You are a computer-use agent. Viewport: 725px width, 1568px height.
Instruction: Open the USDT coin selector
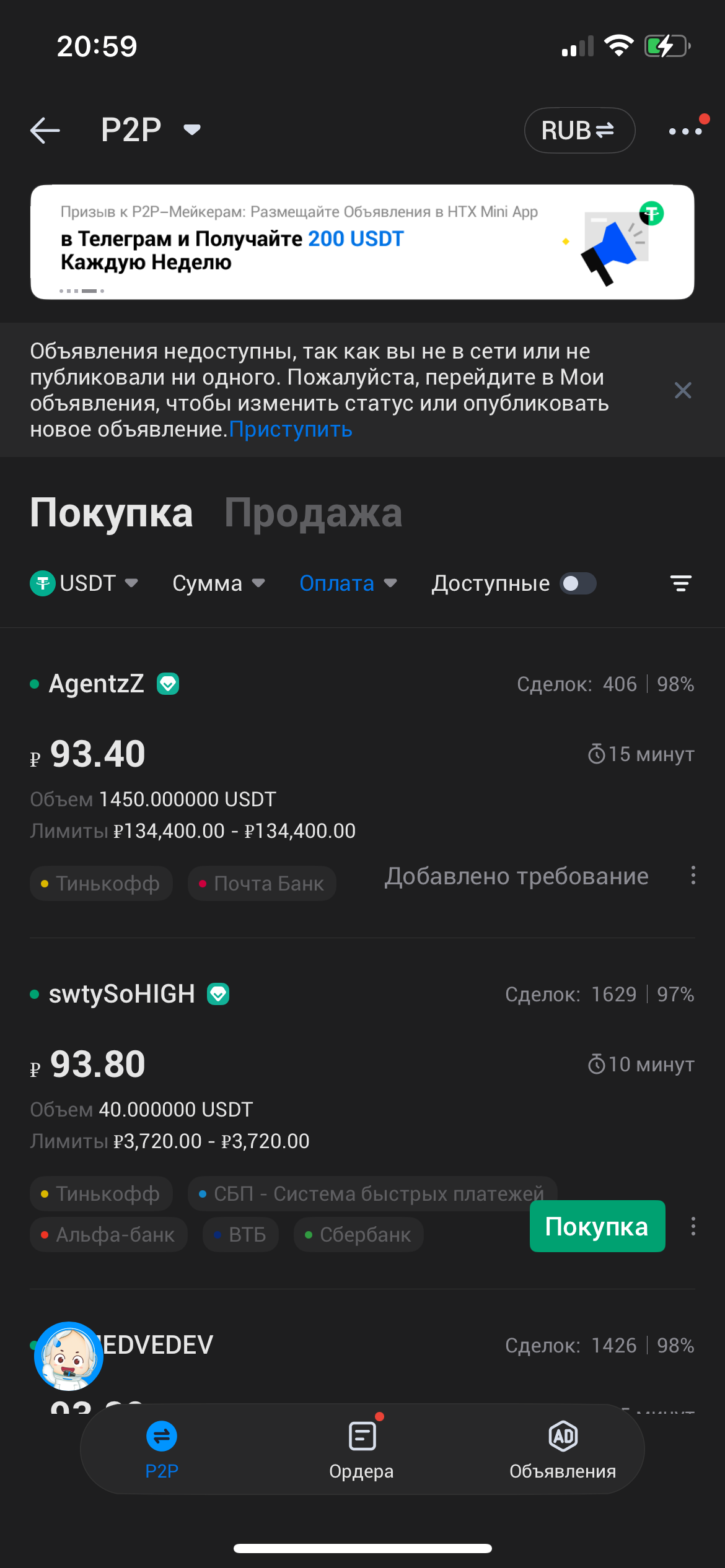[84, 583]
